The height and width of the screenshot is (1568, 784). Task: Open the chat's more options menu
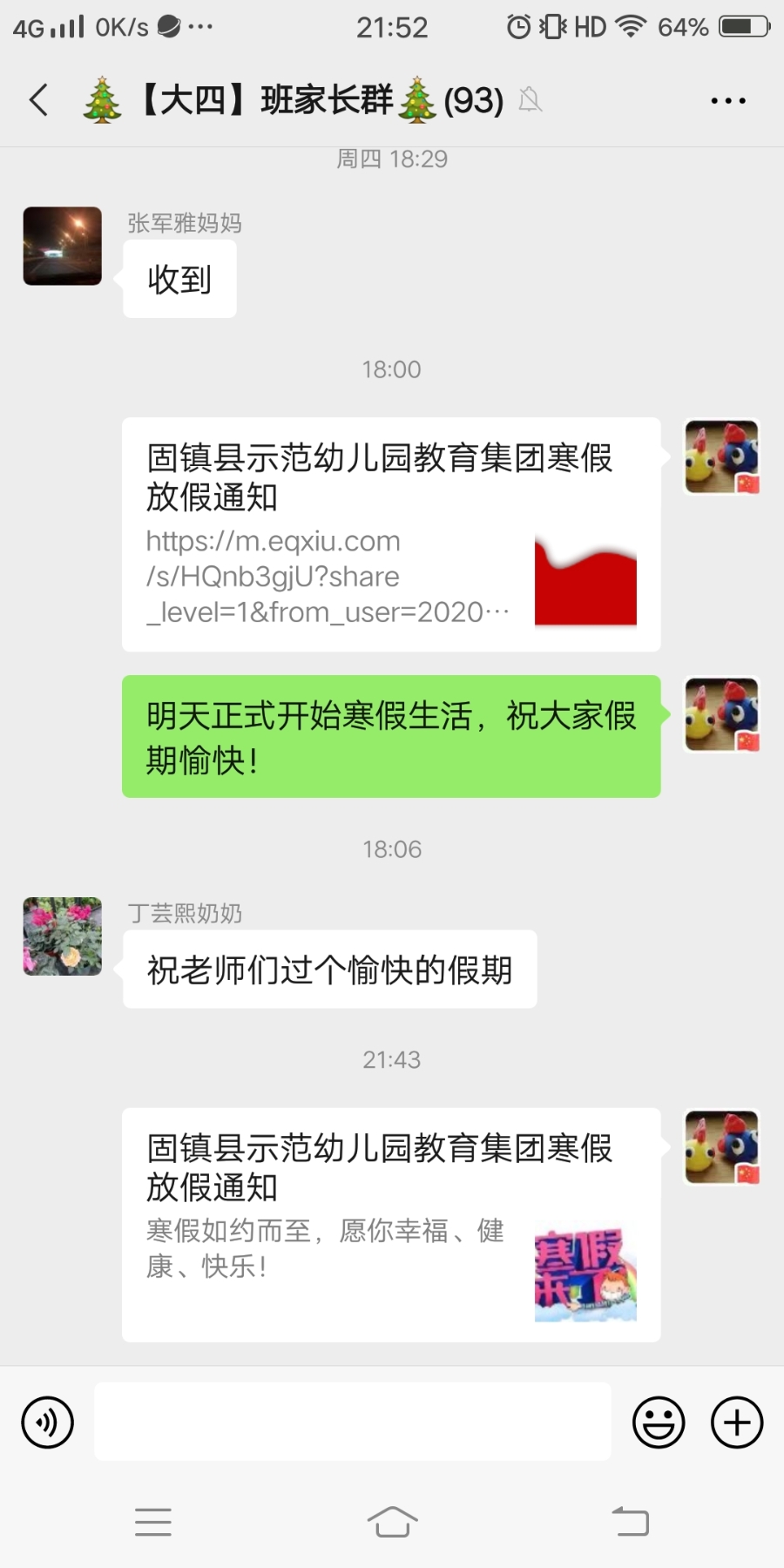727,101
